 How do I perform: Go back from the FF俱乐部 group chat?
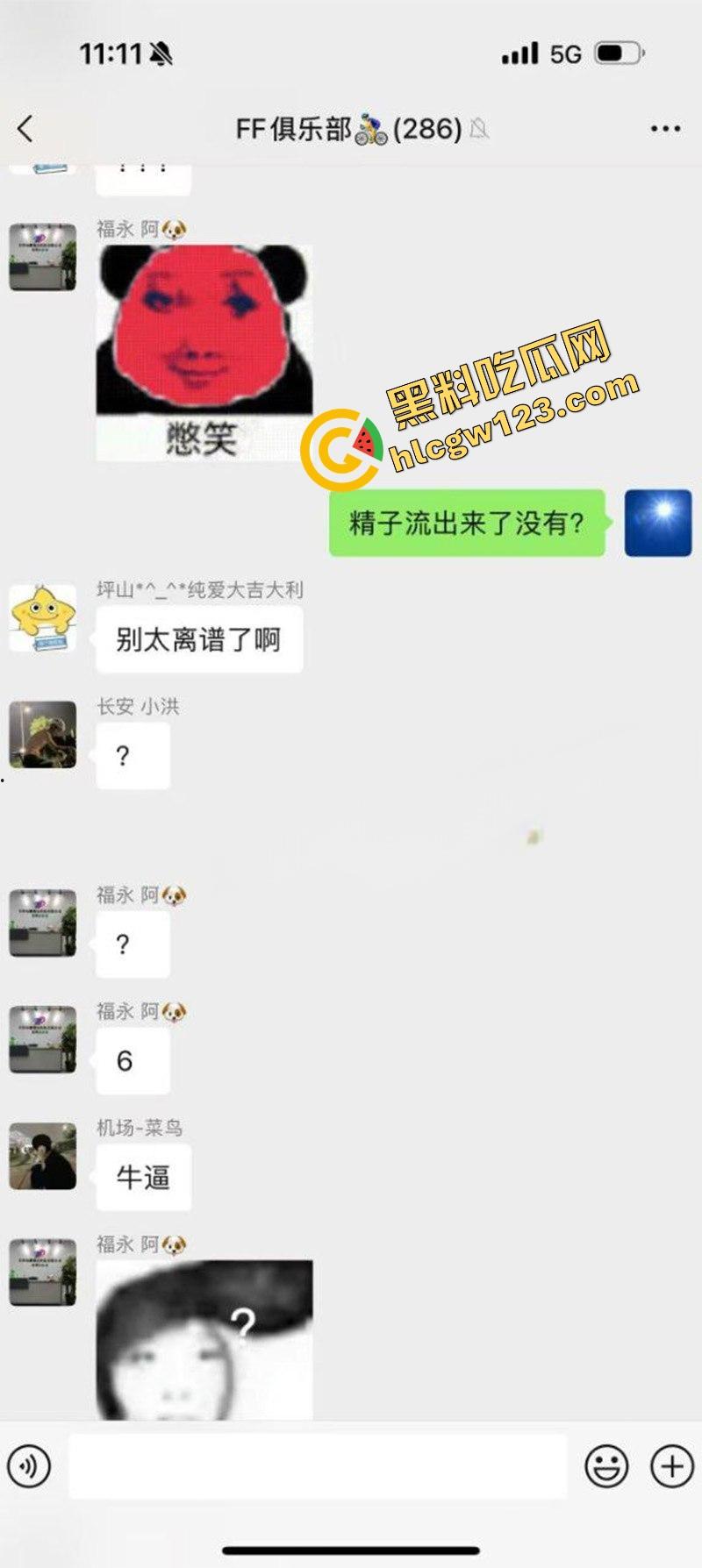tap(25, 129)
